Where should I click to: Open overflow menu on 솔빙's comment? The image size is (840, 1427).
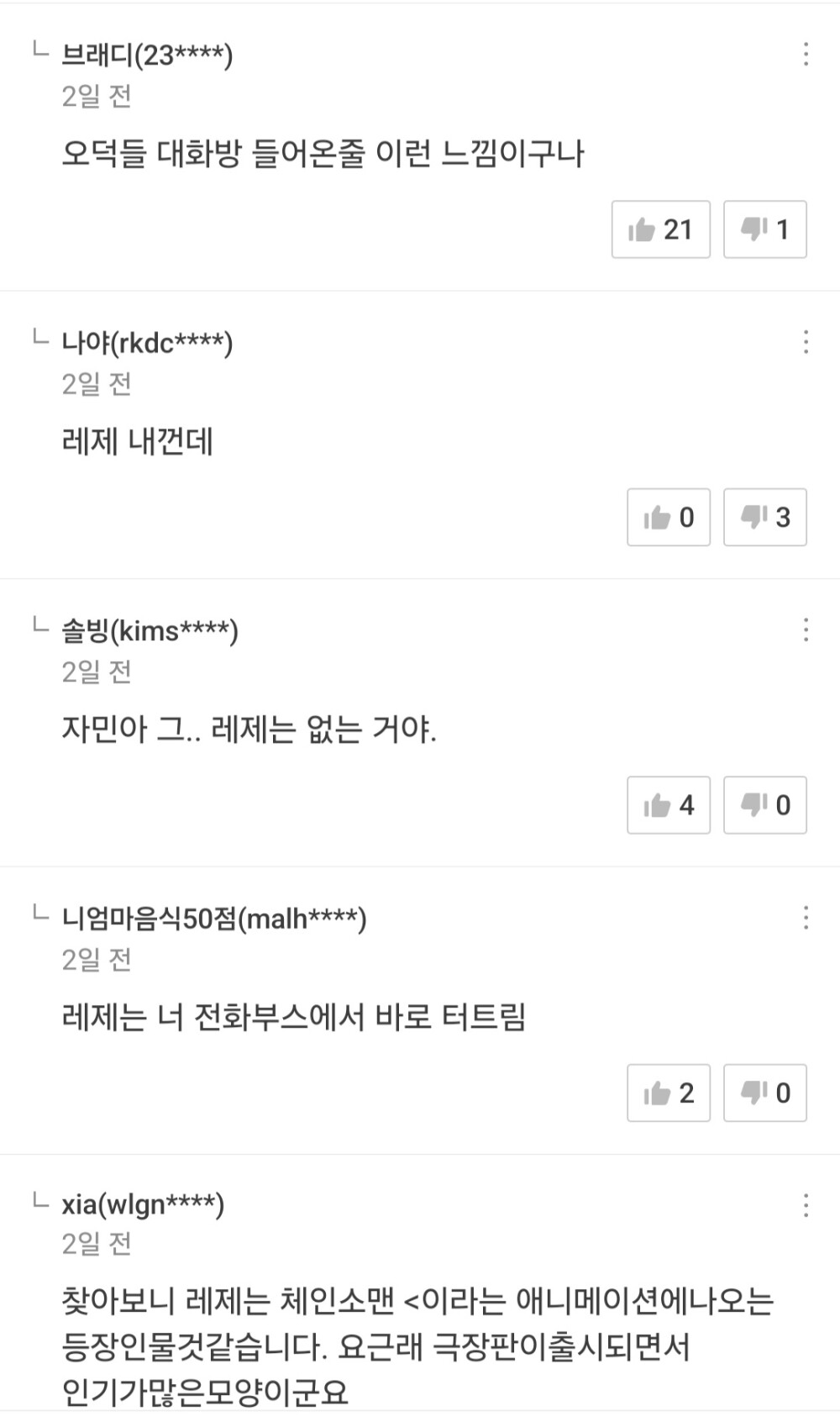(x=806, y=630)
